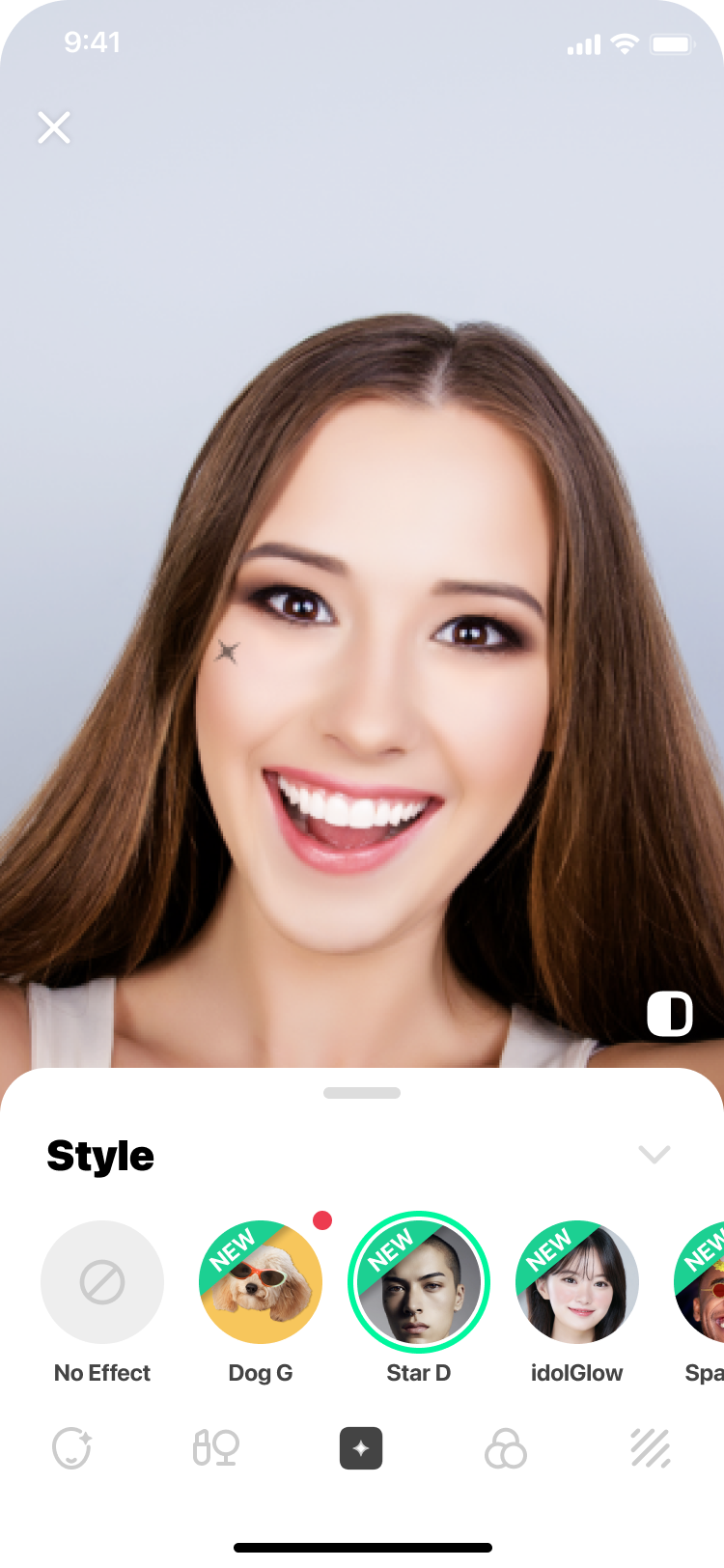Screen dimensions: 724x1568
Task: Open the diagonal lines texture tab
Action: pyautogui.click(x=651, y=1448)
